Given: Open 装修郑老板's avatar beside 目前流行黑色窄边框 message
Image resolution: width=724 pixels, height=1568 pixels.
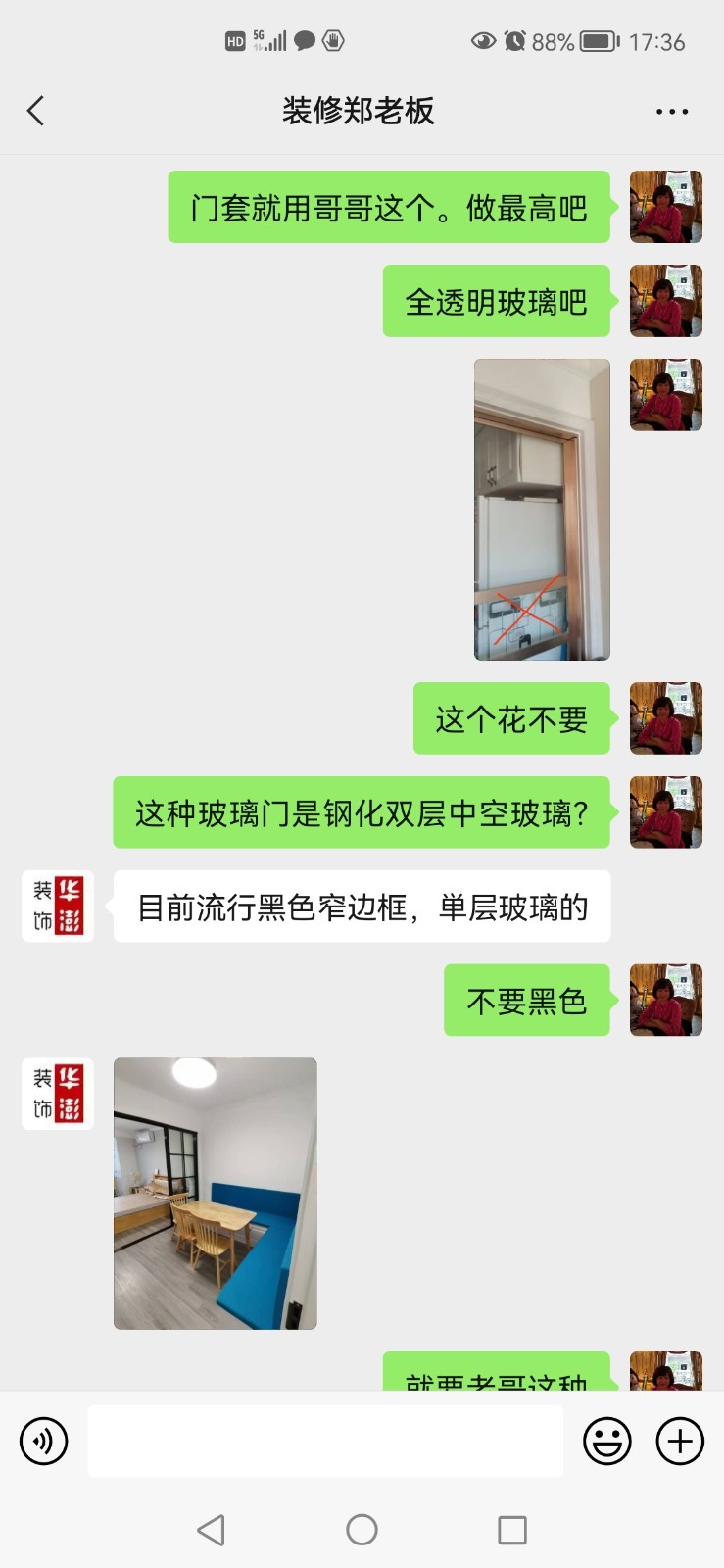Looking at the screenshot, I should (x=58, y=906).
